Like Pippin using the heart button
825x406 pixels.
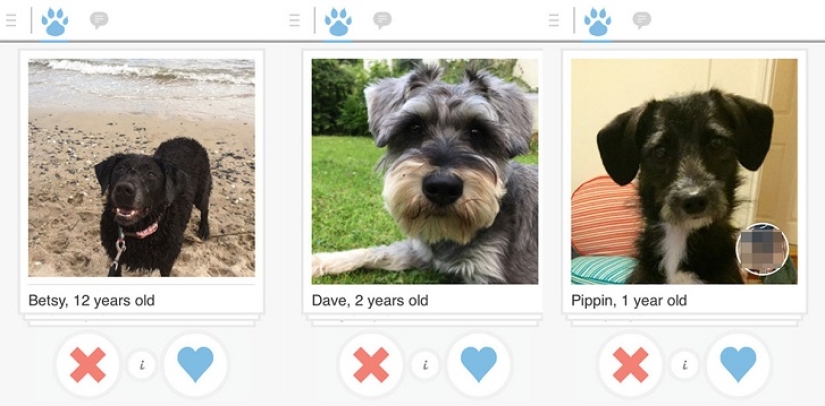coord(738,365)
